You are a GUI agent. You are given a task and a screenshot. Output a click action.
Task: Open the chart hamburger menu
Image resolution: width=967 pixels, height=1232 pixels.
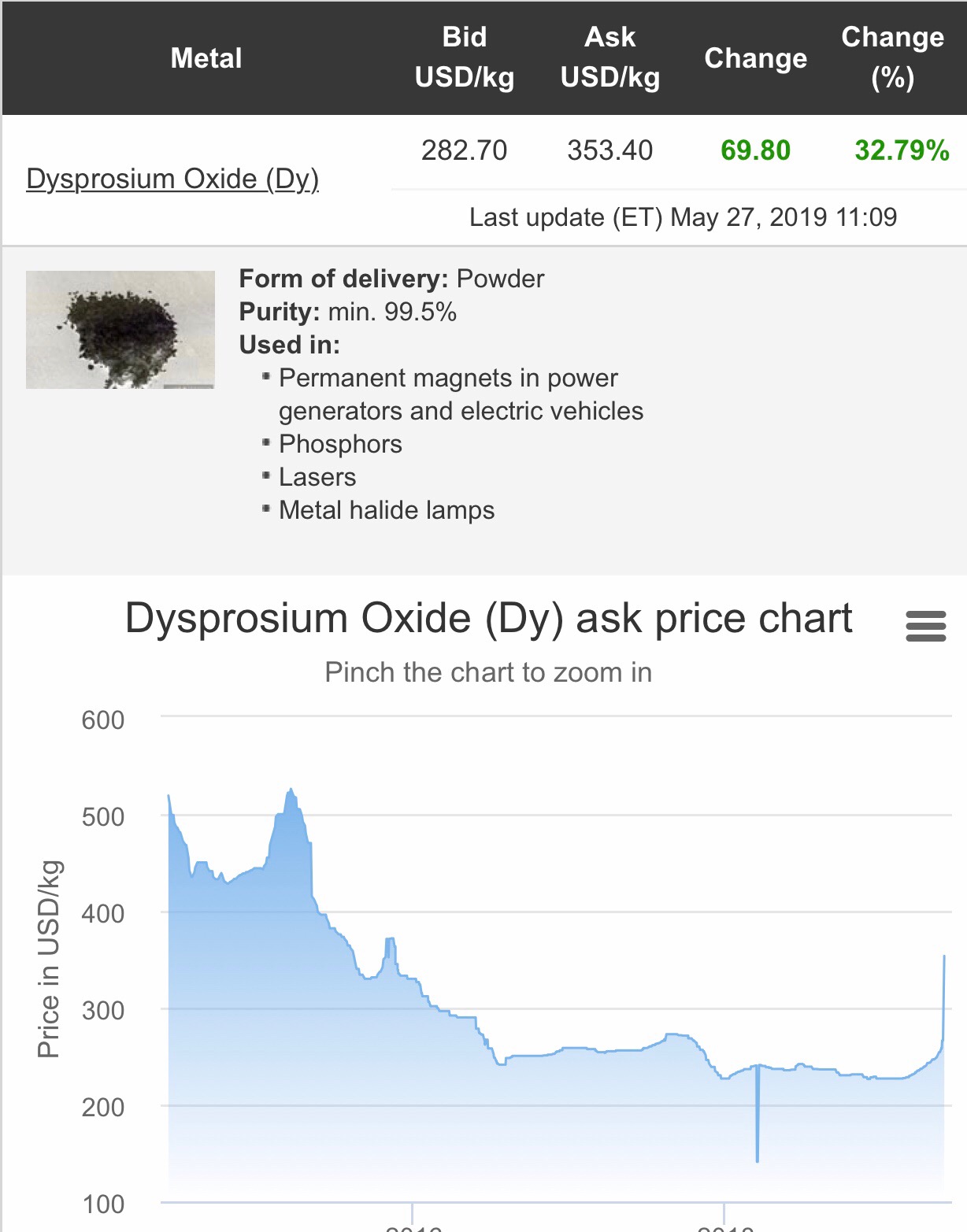click(925, 627)
